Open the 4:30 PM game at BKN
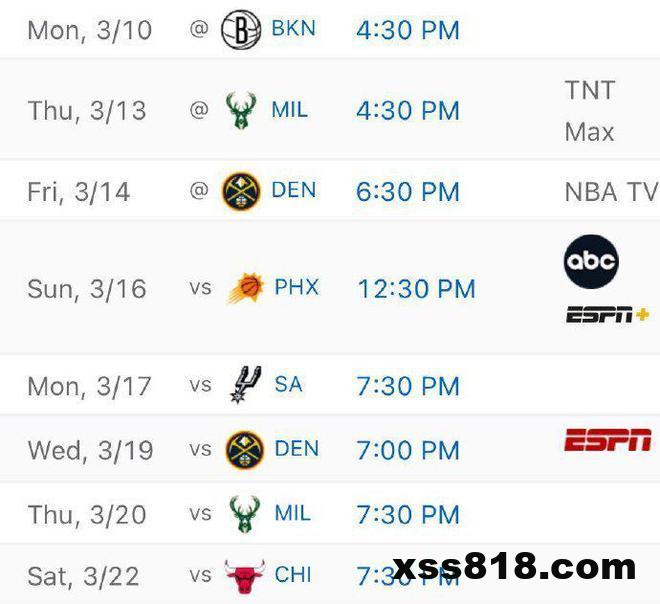This screenshot has width=660, height=604. tap(407, 29)
